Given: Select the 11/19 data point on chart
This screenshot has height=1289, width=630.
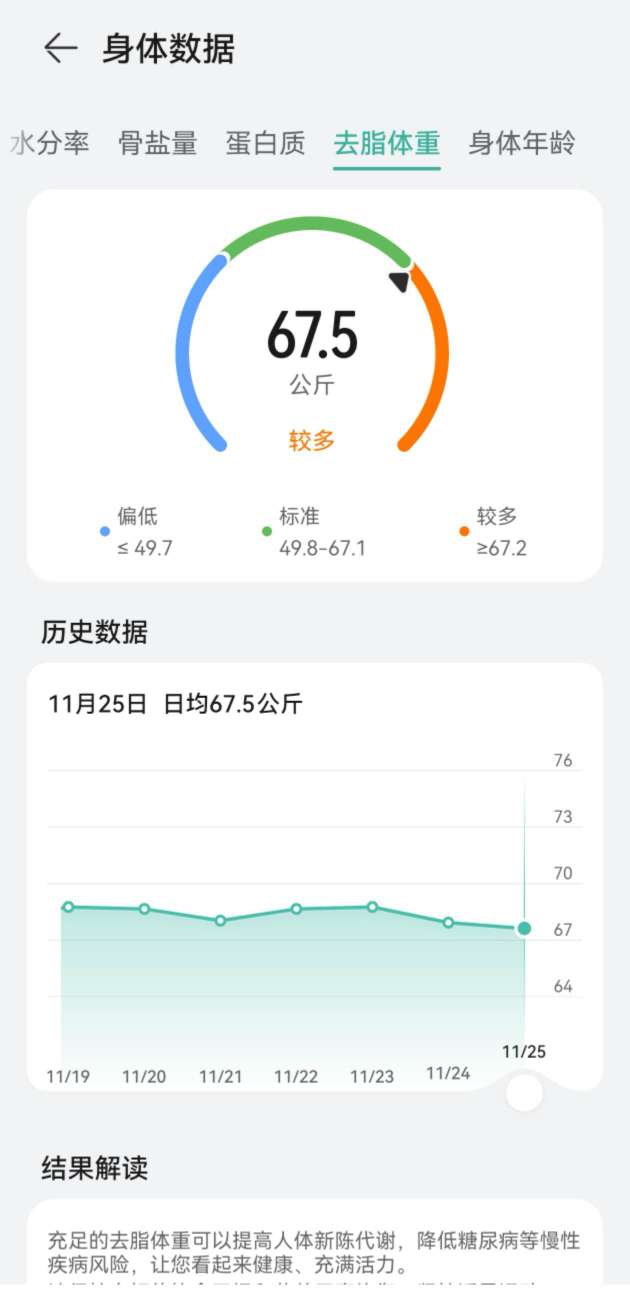Looking at the screenshot, I should (68, 907).
